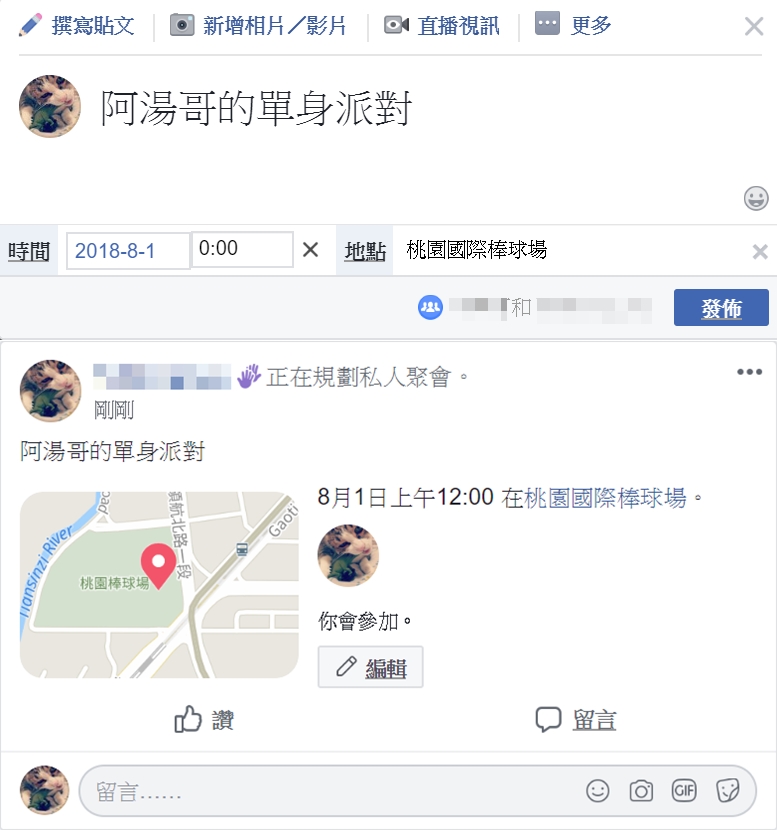Close the post composer
Screen dimensions: 777x830
point(754,26)
